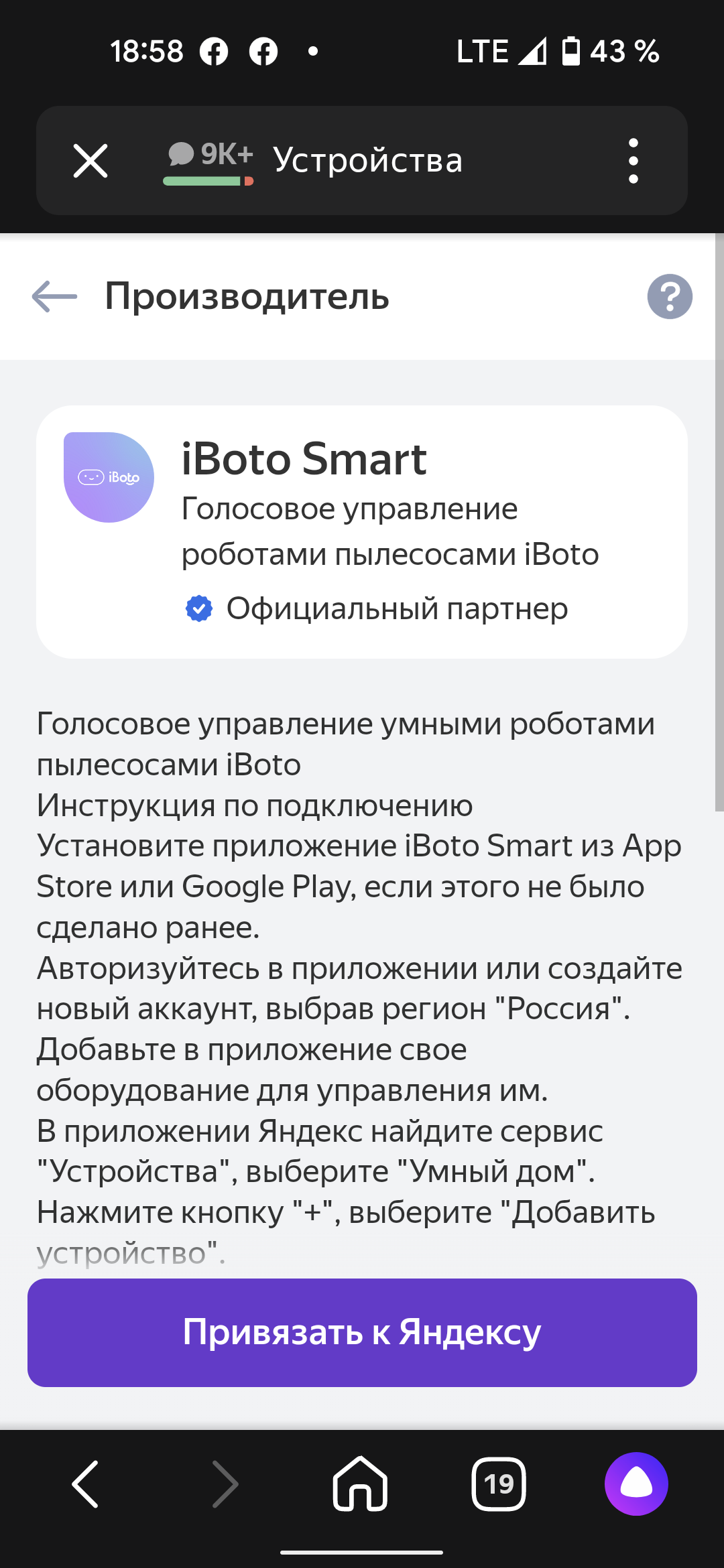The image size is (724, 1568).
Task: Show the 19 open tabs
Action: [x=499, y=1484]
